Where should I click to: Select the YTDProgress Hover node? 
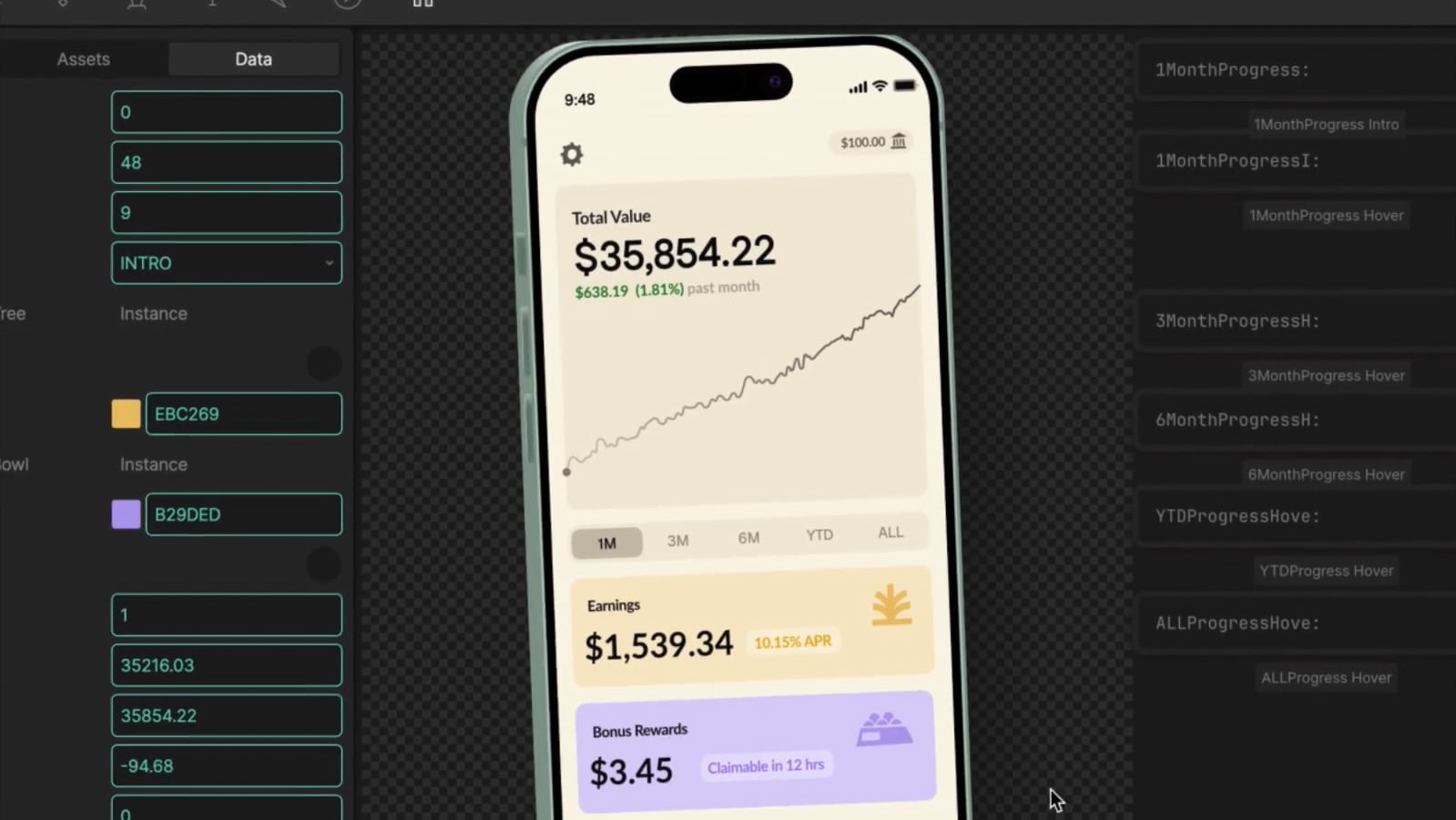[x=1326, y=571]
